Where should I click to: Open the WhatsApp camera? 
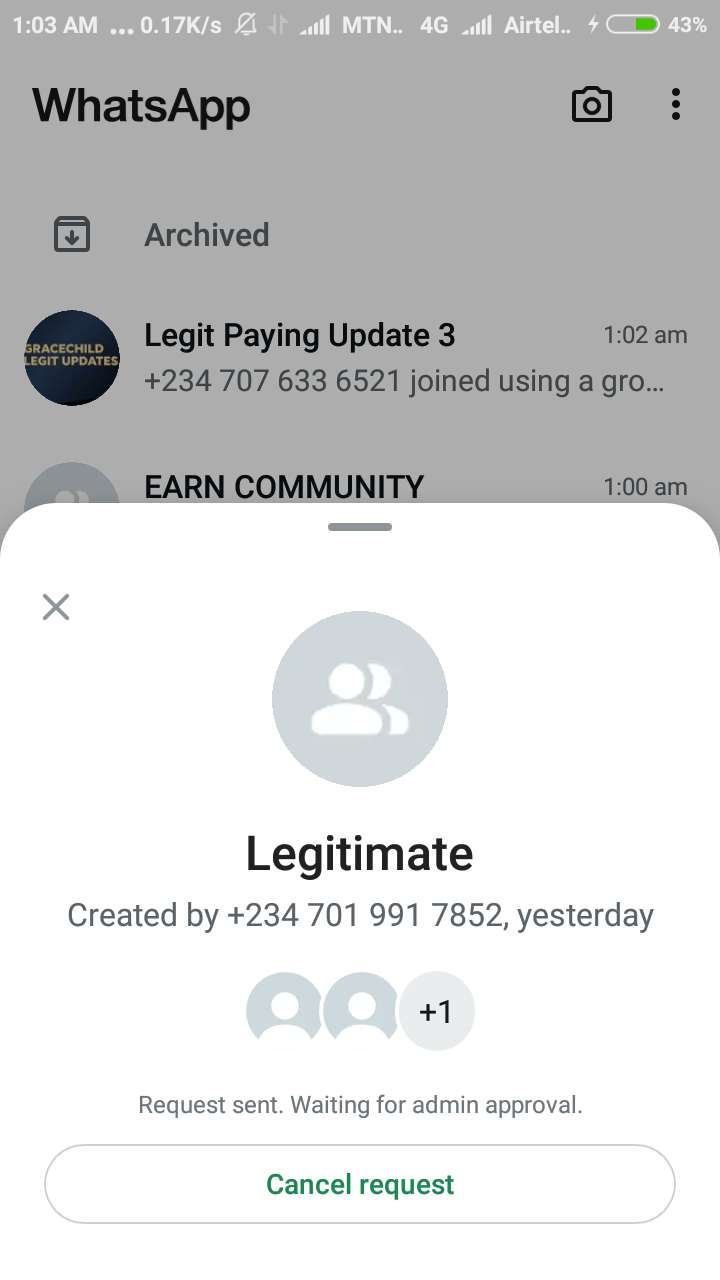591,105
